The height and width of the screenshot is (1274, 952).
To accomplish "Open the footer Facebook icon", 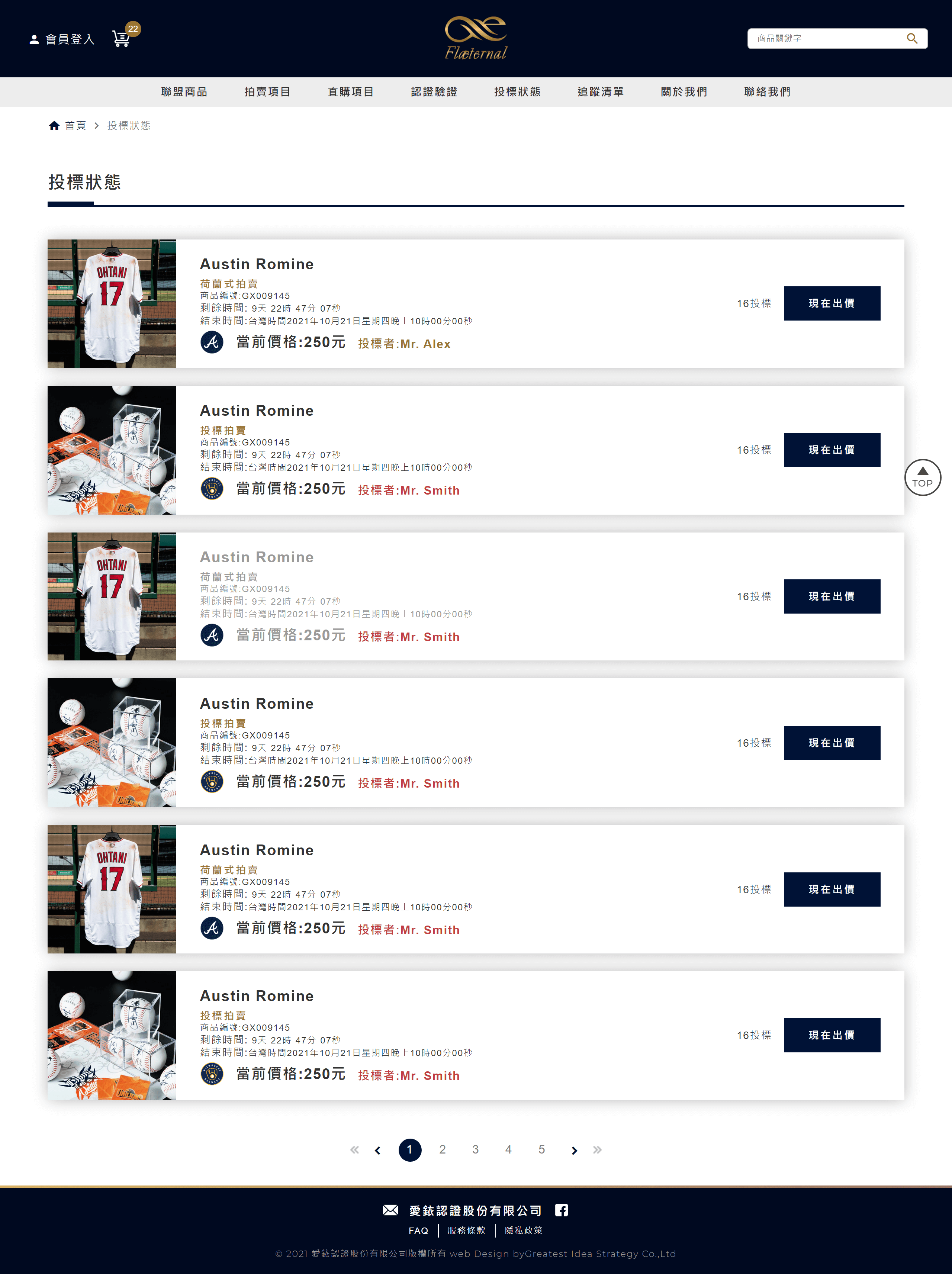I will click(562, 1210).
